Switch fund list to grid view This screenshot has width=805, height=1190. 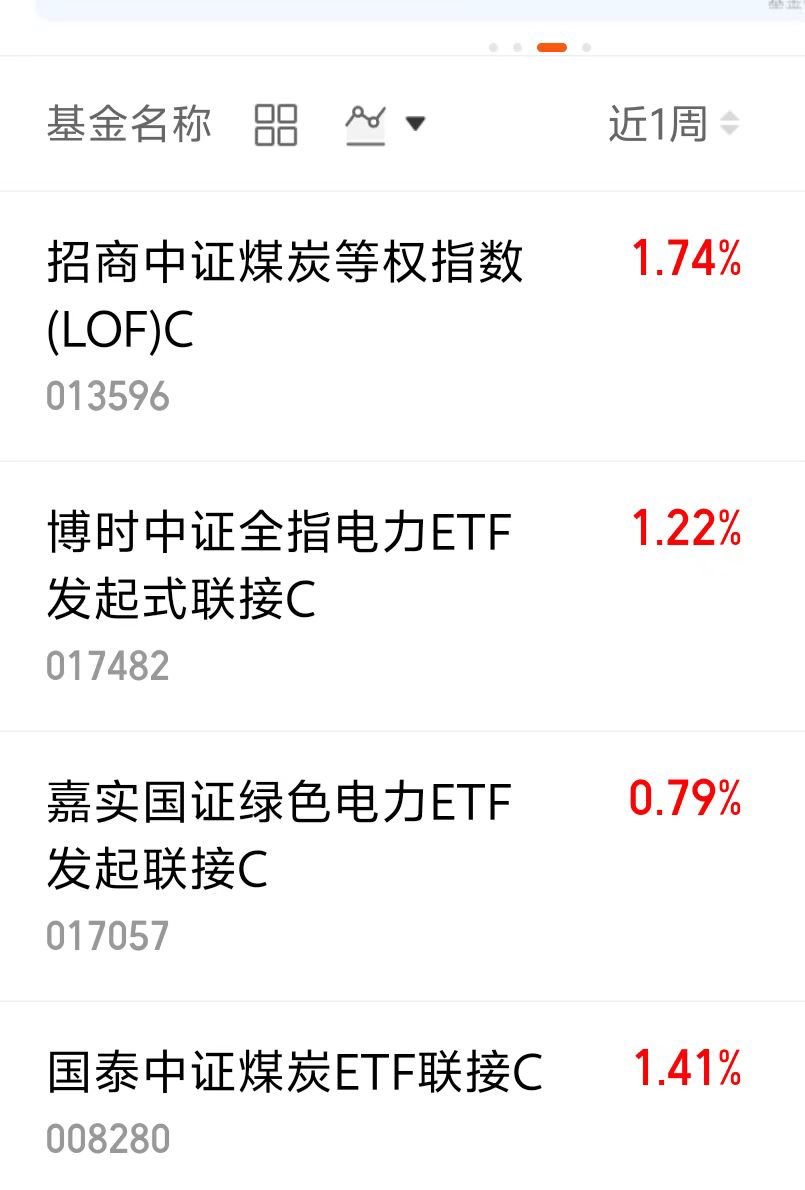[275, 125]
